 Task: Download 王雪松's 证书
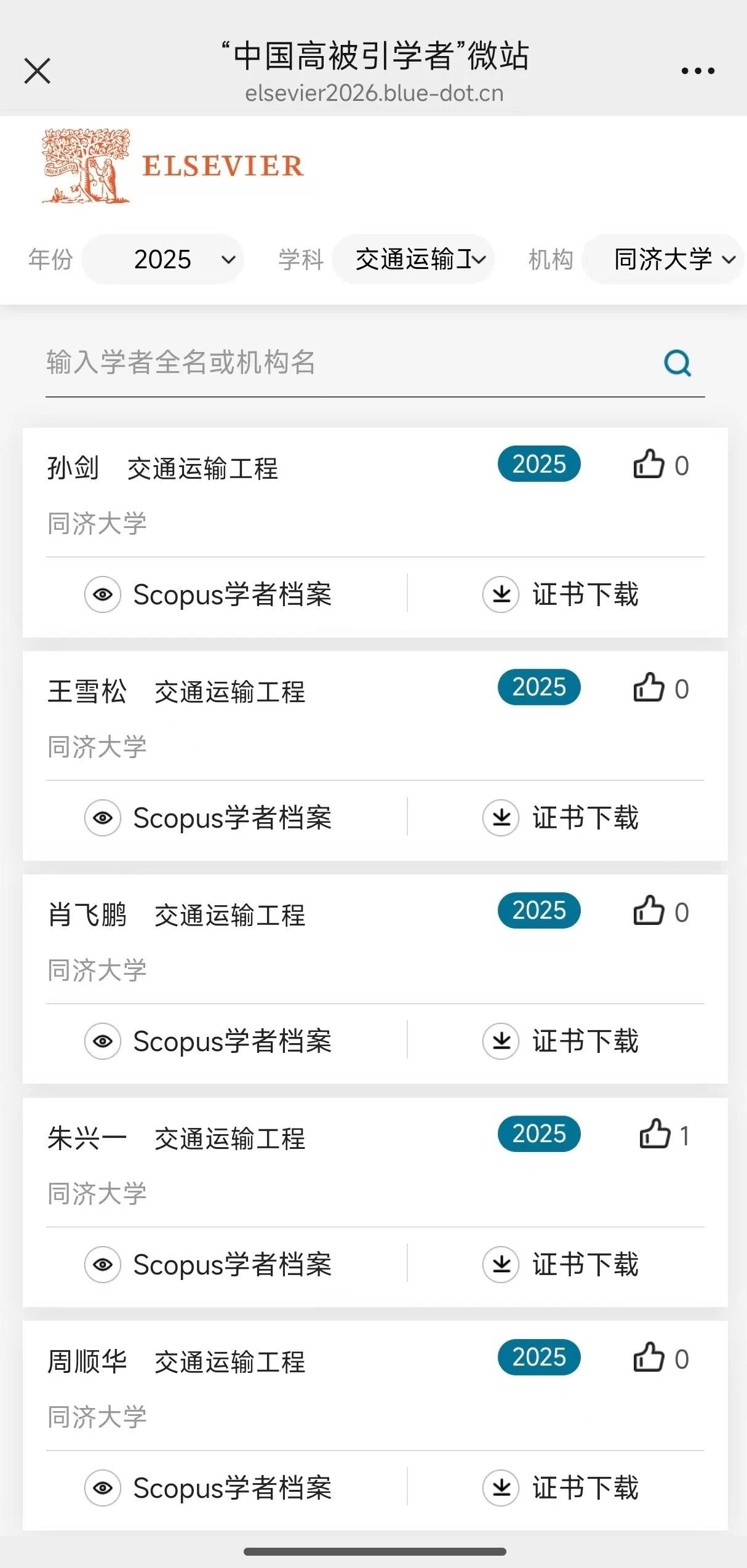[x=561, y=818]
